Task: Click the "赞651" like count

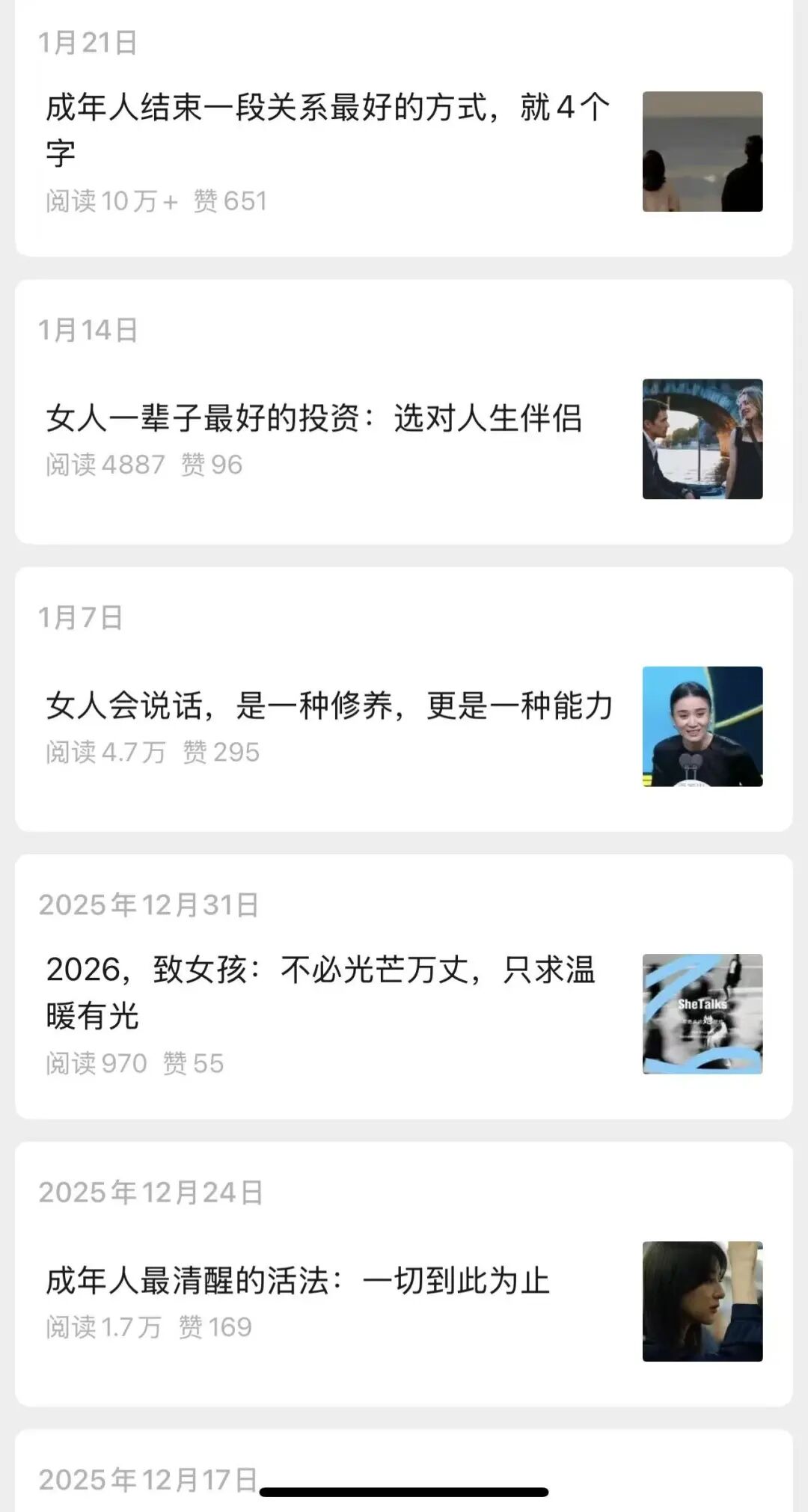Action: tap(230, 201)
